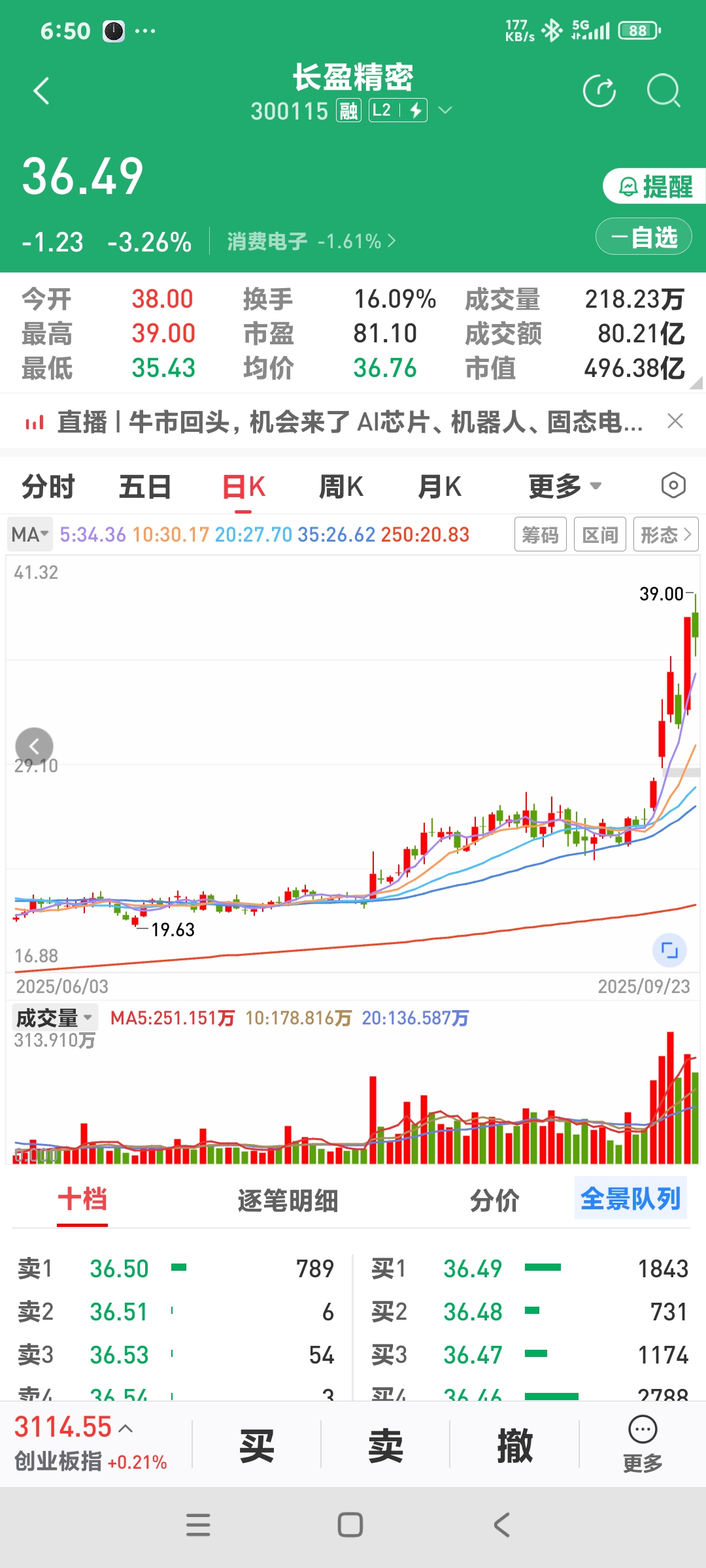Open the search magnifier icon
The width and height of the screenshot is (706, 1568).
click(x=664, y=91)
